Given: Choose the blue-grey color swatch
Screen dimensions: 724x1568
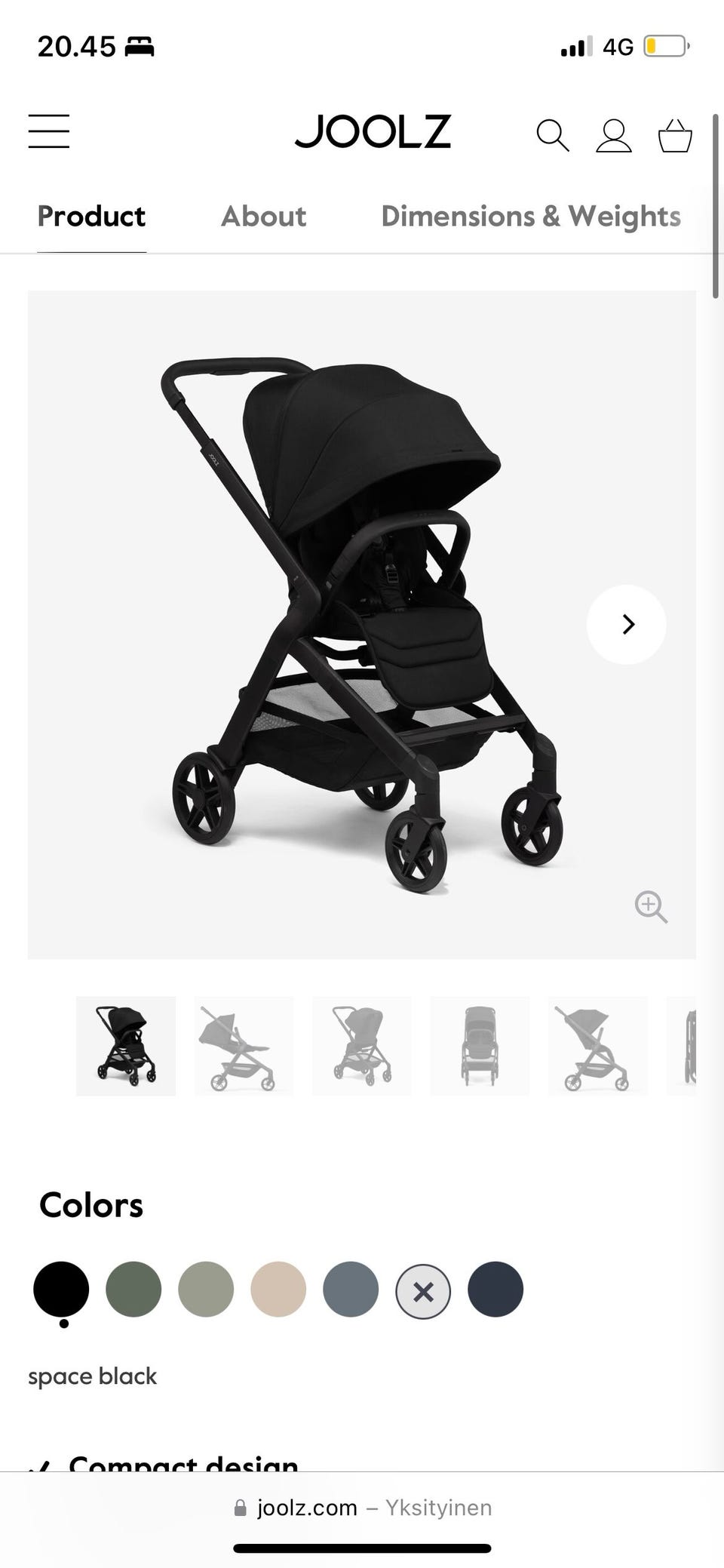Looking at the screenshot, I should click(351, 1290).
